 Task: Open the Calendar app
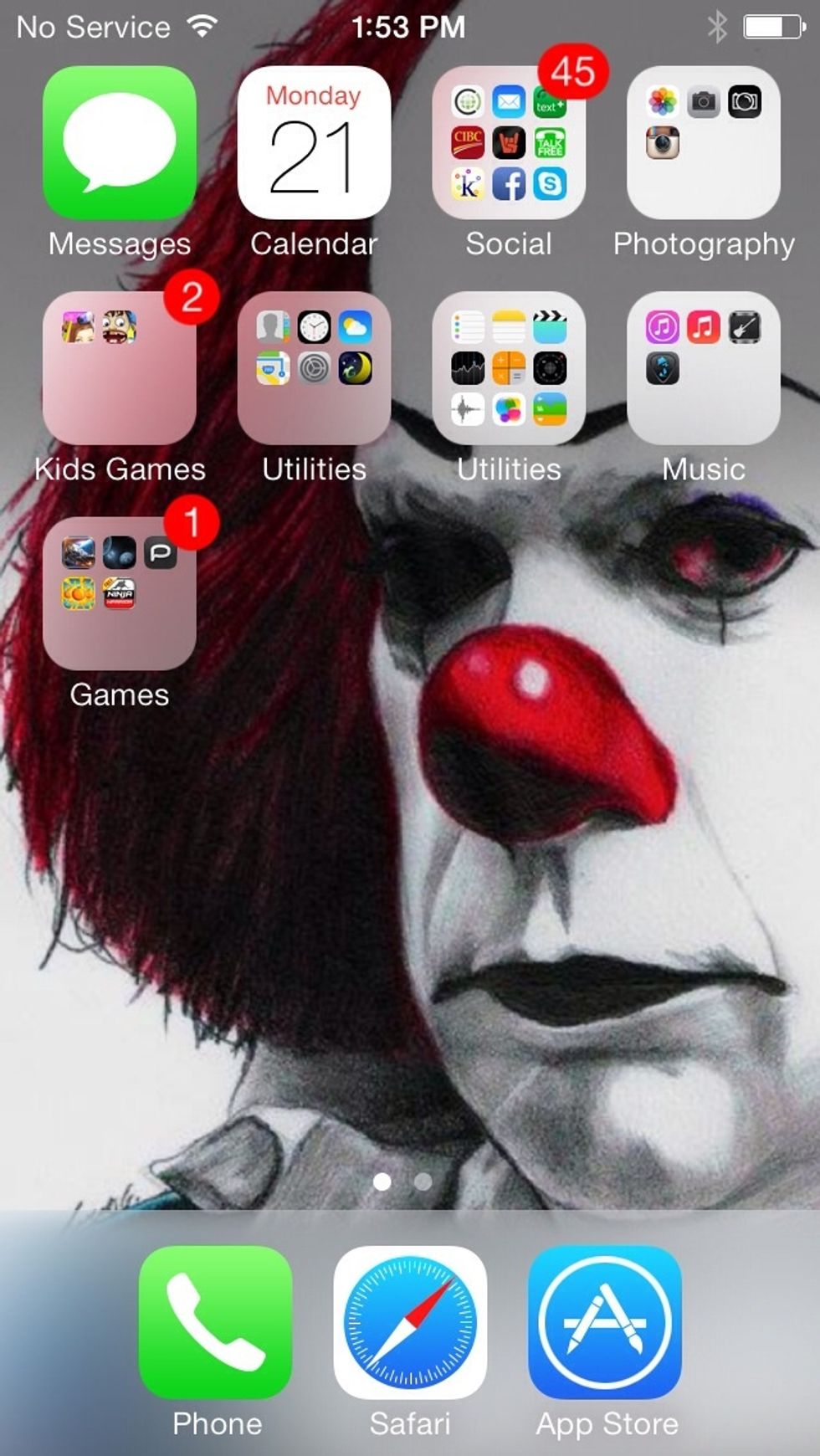315,142
